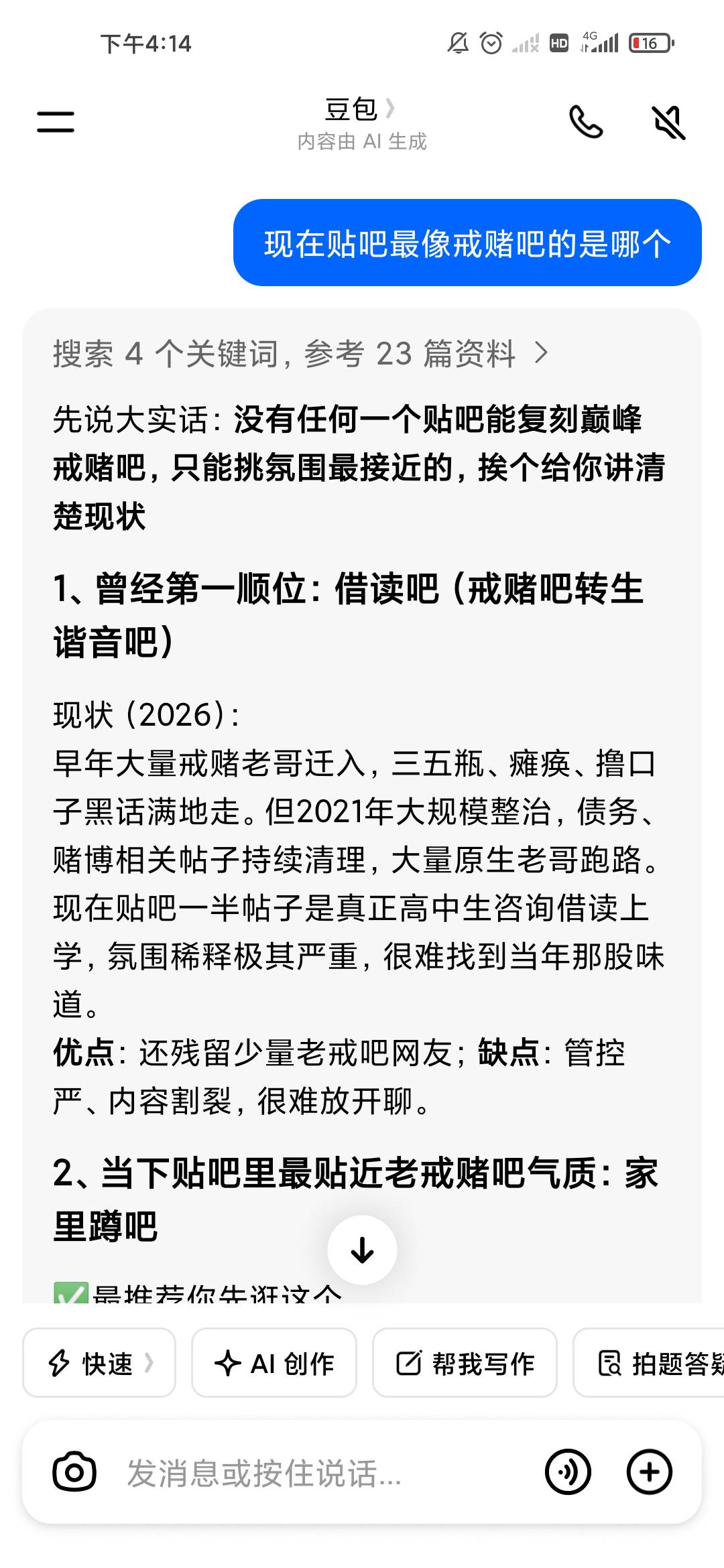This screenshot has height=1568, width=724.
Task: Toggle the muted speaker icon
Action: coord(669,122)
